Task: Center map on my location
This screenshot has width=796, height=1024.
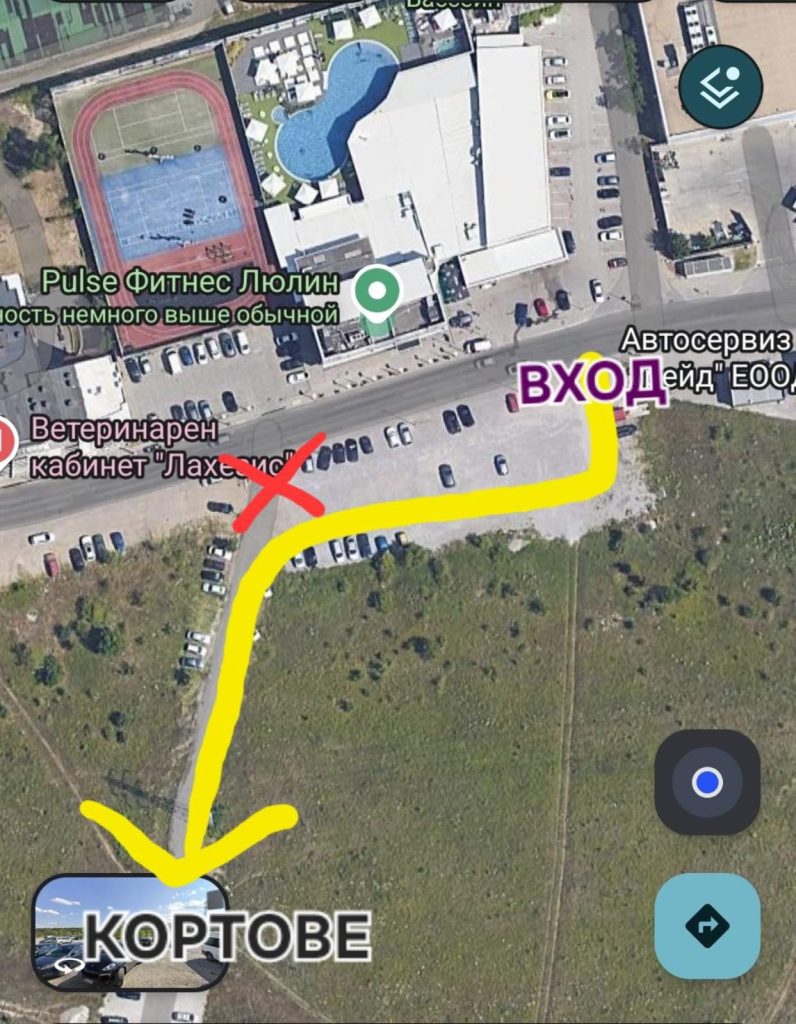Action: 707,782
